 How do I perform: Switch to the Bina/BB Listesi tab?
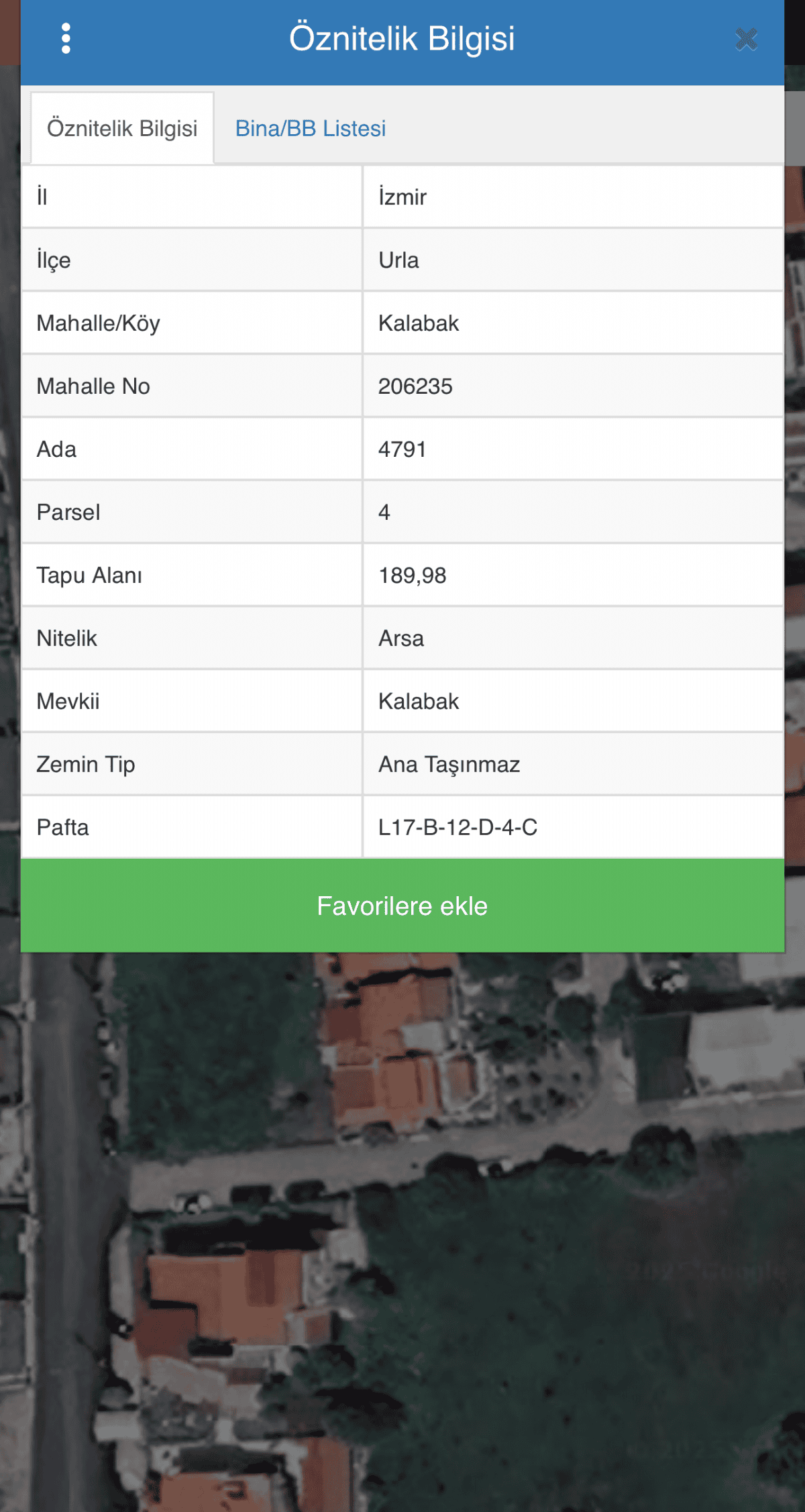311,128
